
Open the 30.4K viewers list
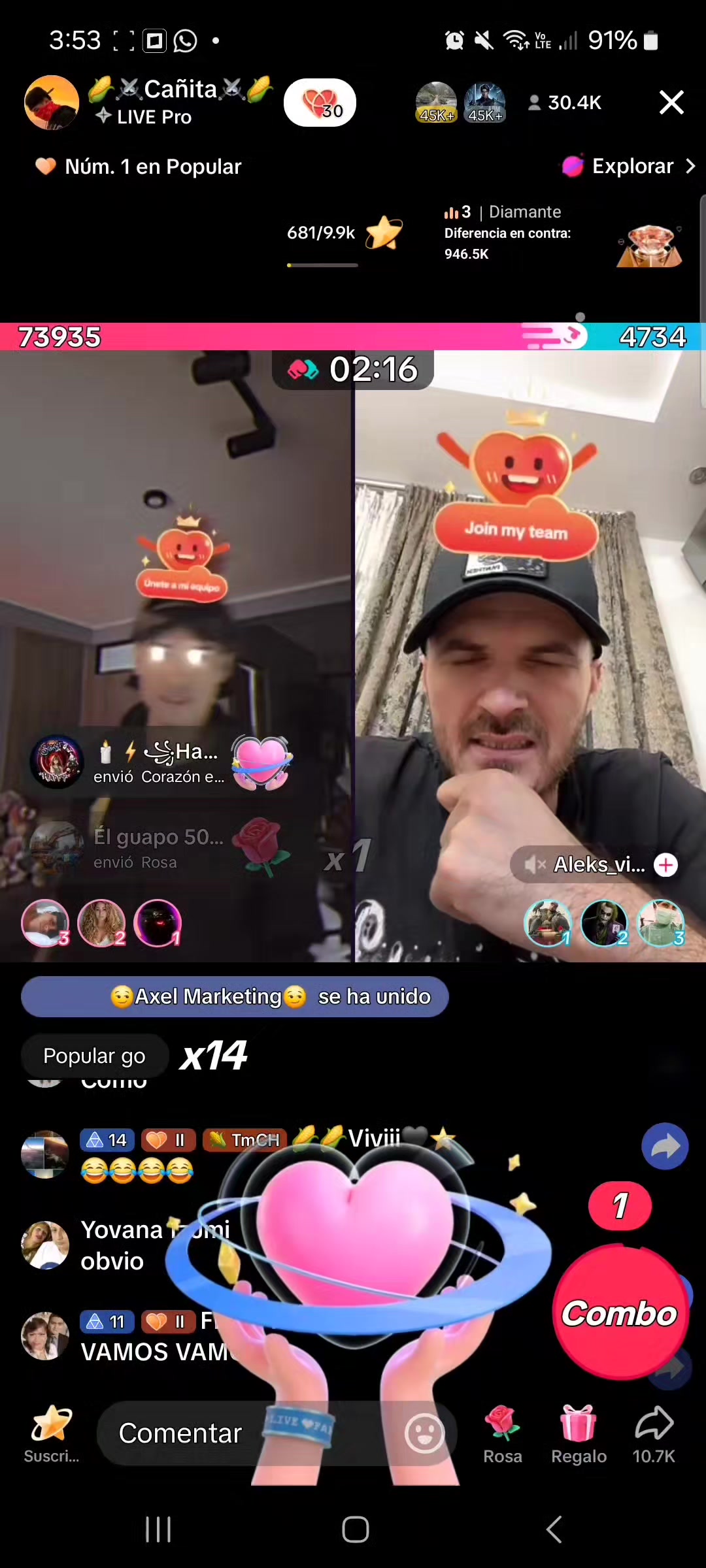[565, 103]
